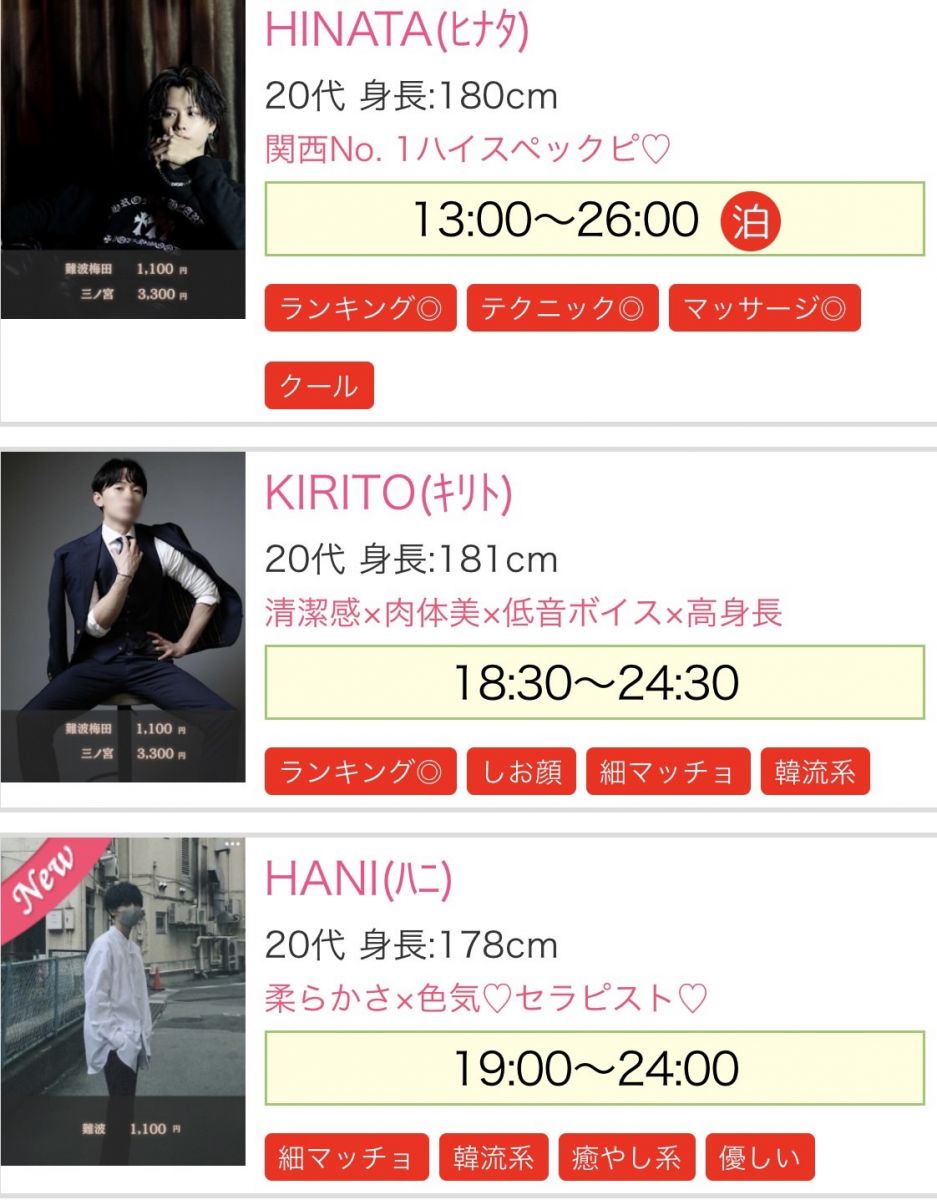
Task: Select the 癒やし系 tag
Action: click(627, 1157)
